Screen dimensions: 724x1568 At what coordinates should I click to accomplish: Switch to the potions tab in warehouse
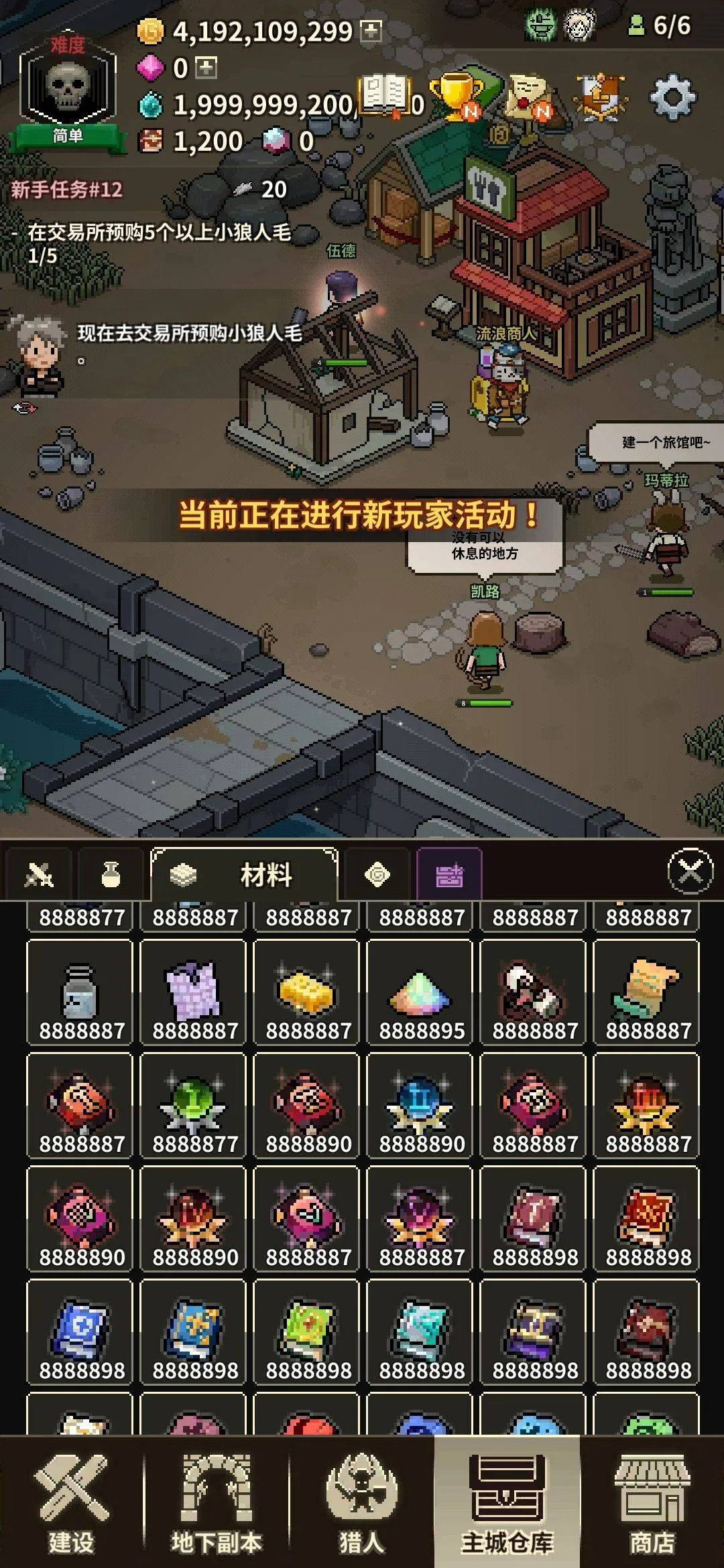(111, 874)
